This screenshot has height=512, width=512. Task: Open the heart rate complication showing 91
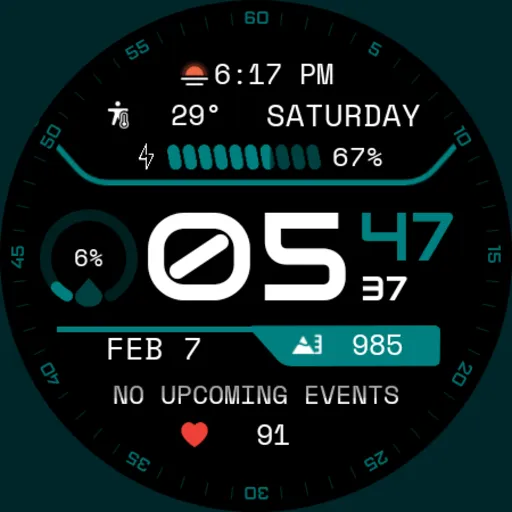(x=235, y=434)
